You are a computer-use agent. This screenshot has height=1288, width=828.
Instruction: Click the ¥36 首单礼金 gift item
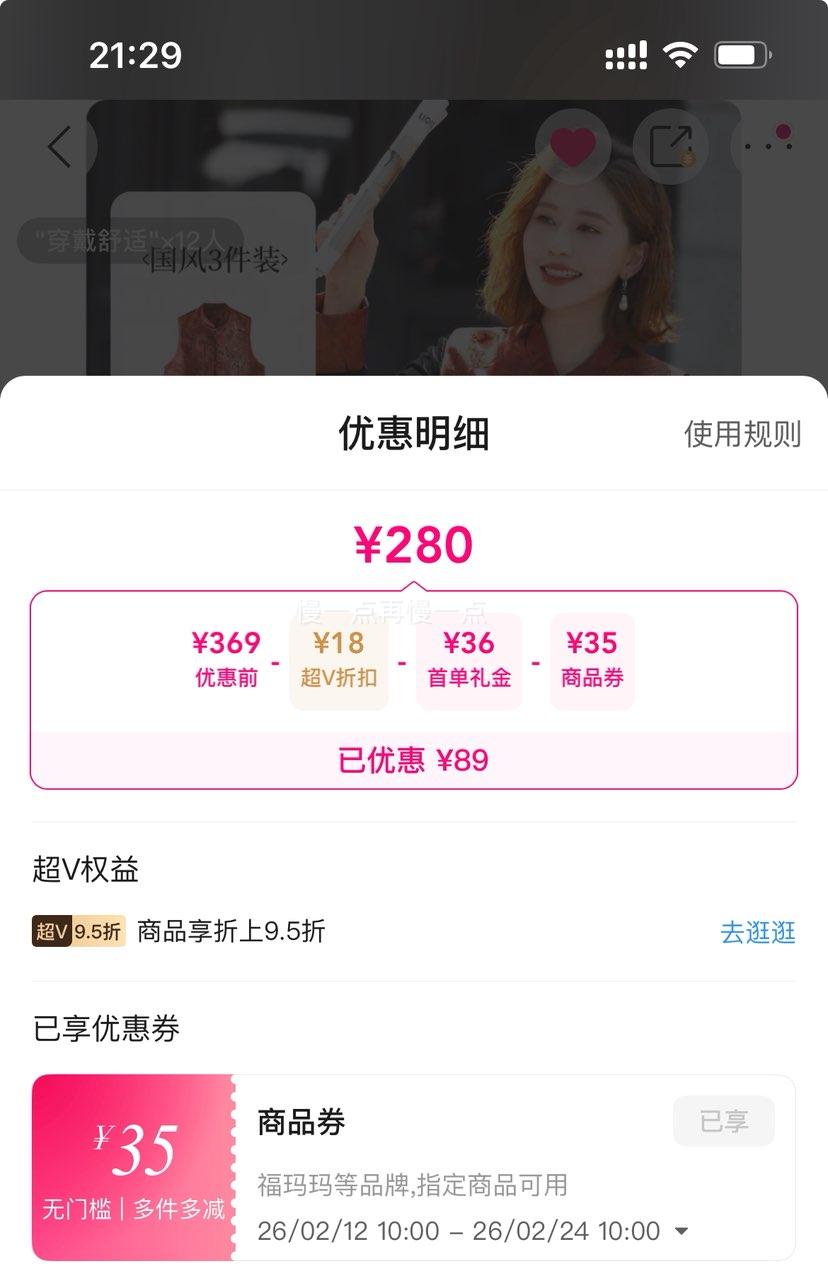[x=468, y=661]
